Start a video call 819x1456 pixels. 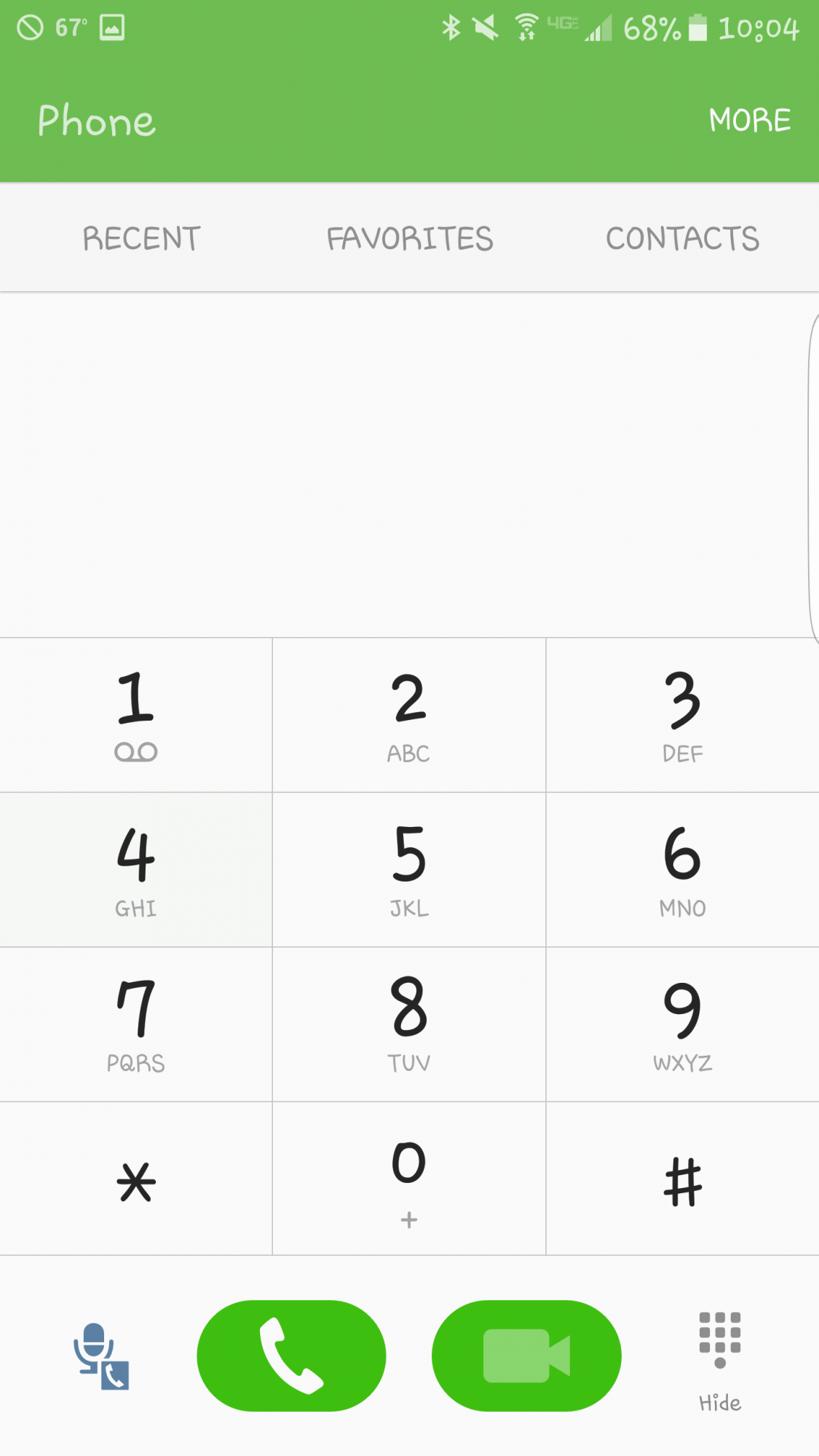tap(526, 1356)
